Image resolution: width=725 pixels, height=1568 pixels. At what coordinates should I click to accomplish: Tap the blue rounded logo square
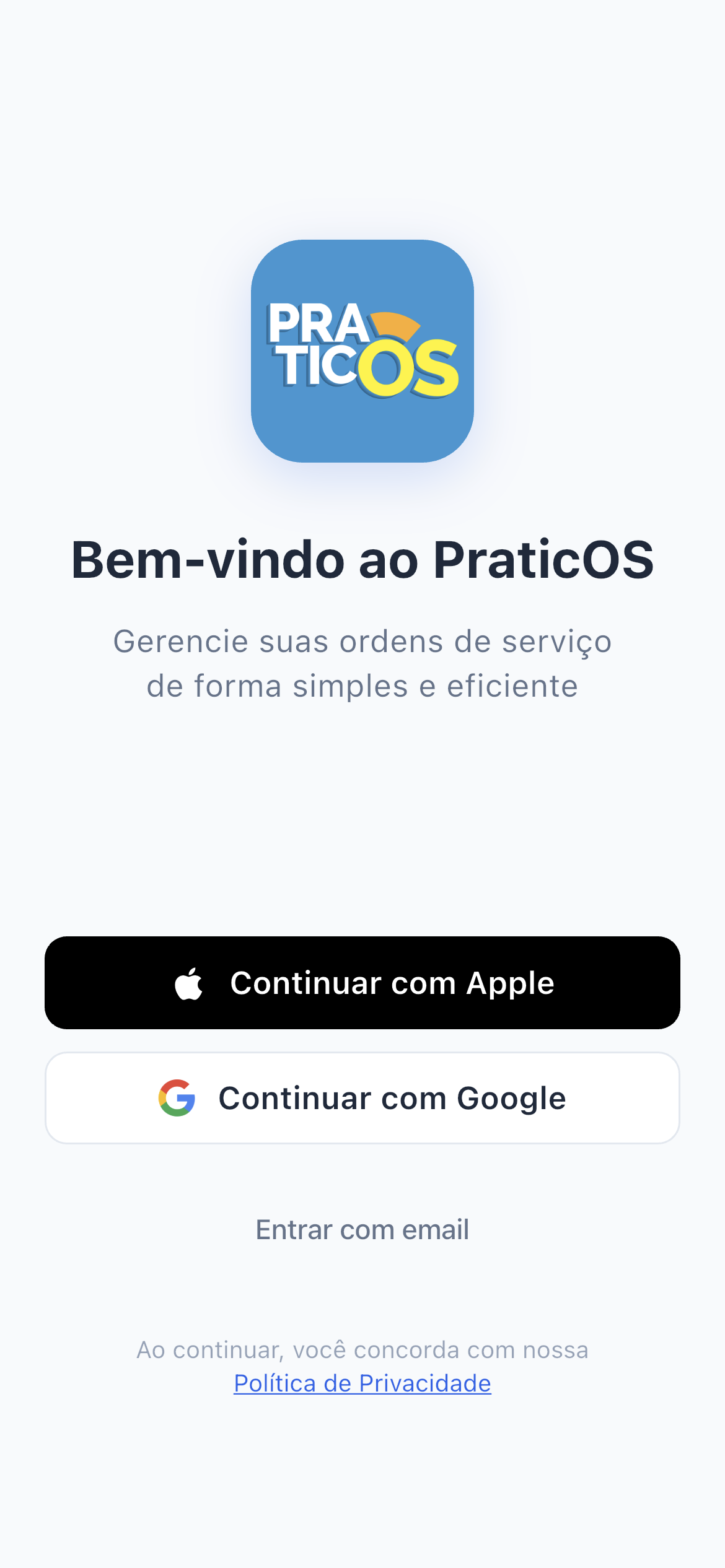[x=362, y=351]
